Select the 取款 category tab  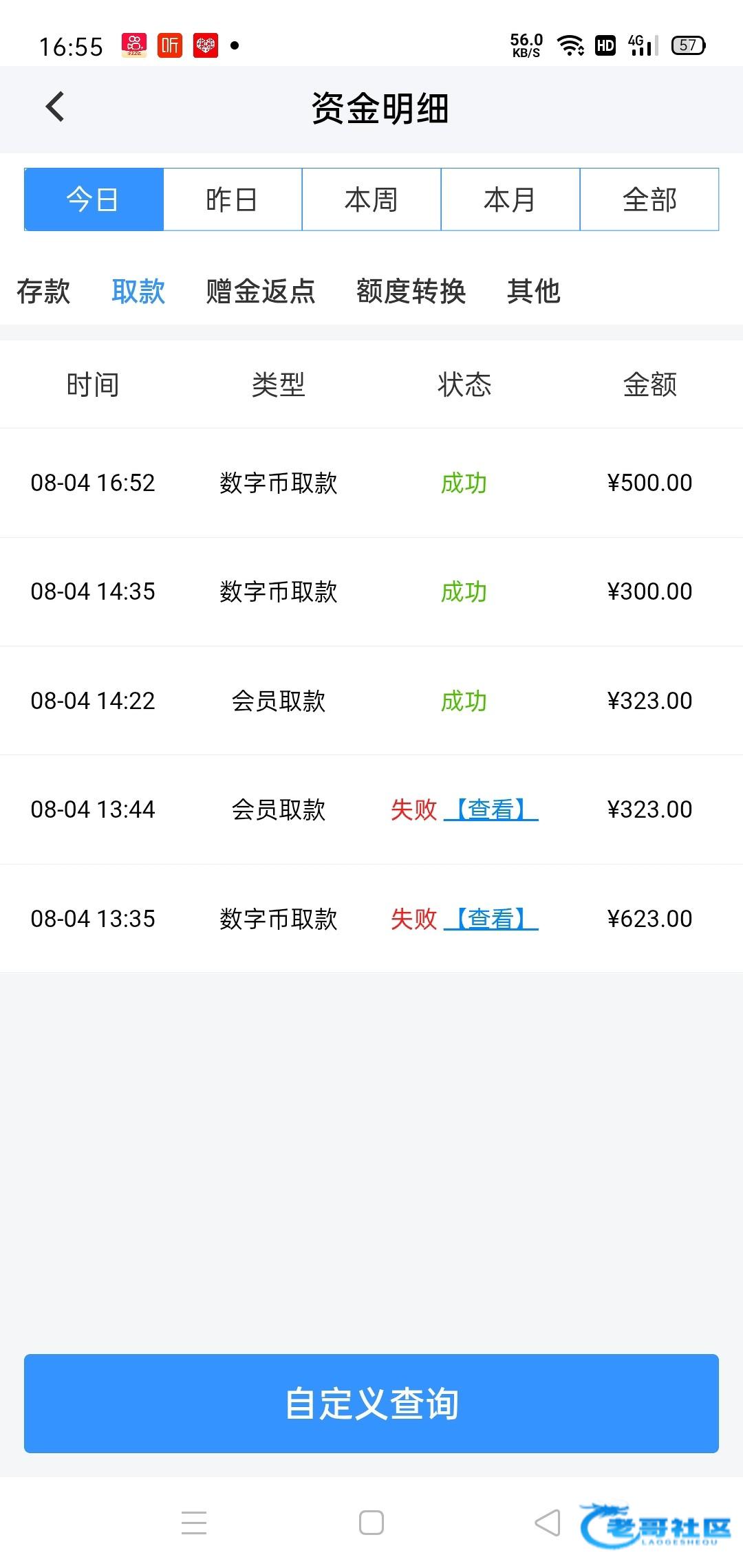tap(138, 292)
